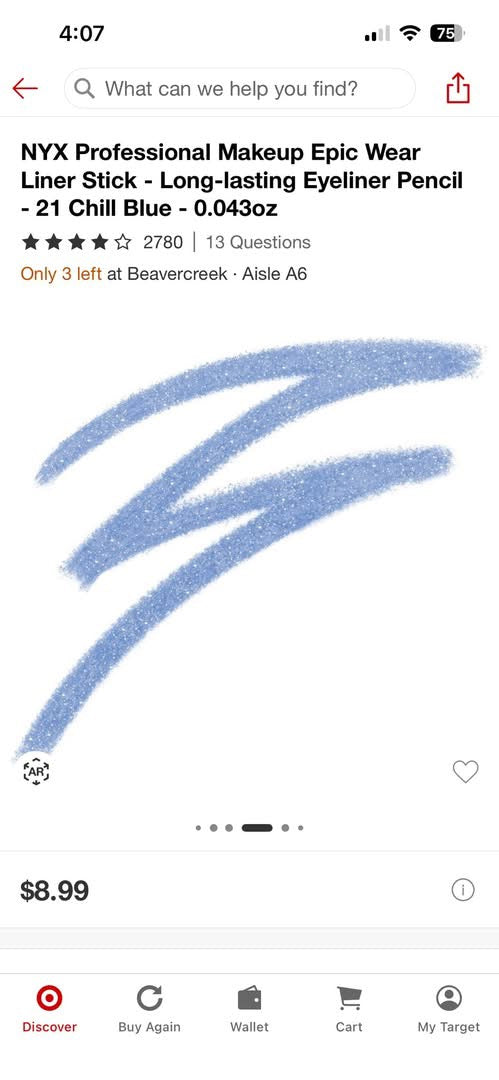499x1080 pixels.
Task: Open the price info icon
Action: pyautogui.click(x=462, y=890)
